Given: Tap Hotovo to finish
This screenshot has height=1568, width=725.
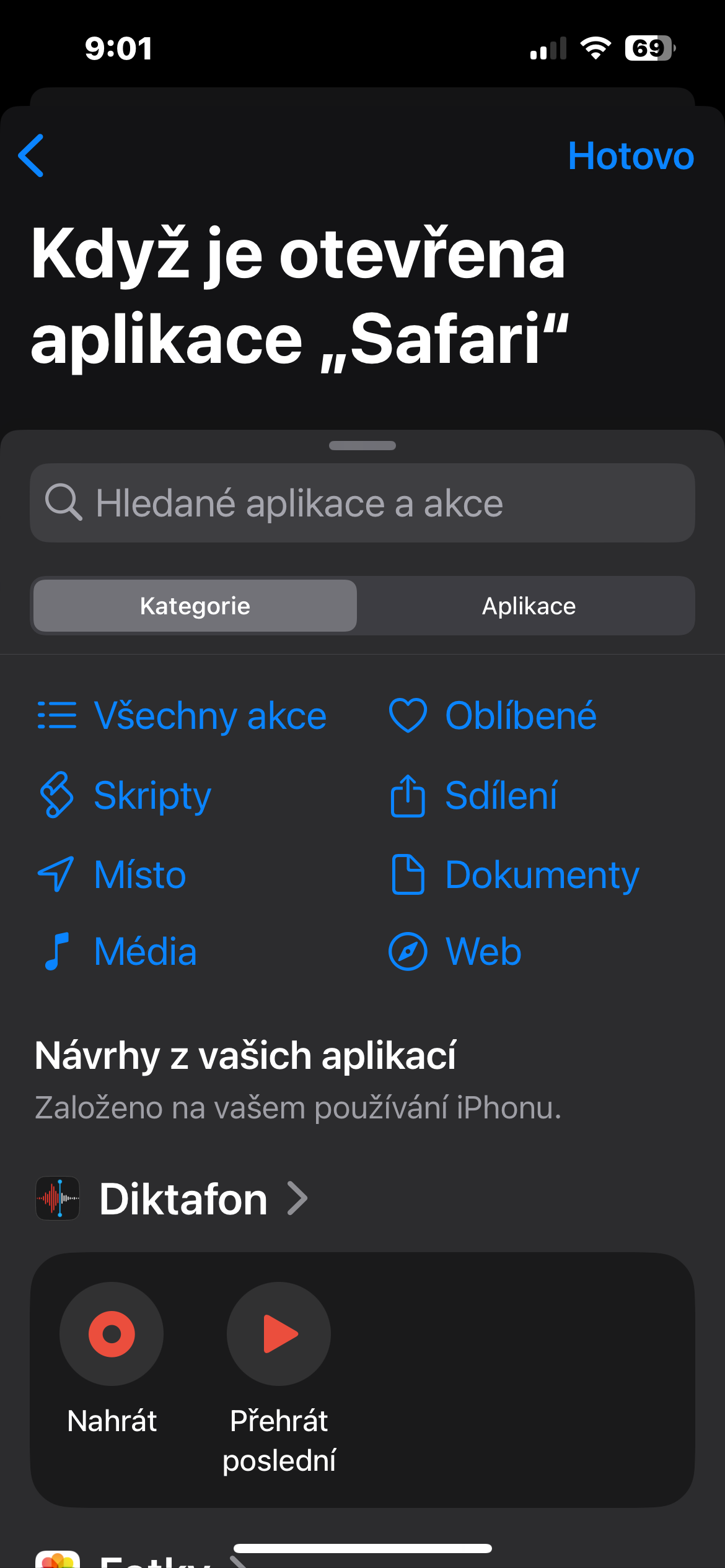Looking at the screenshot, I should [x=630, y=155].
